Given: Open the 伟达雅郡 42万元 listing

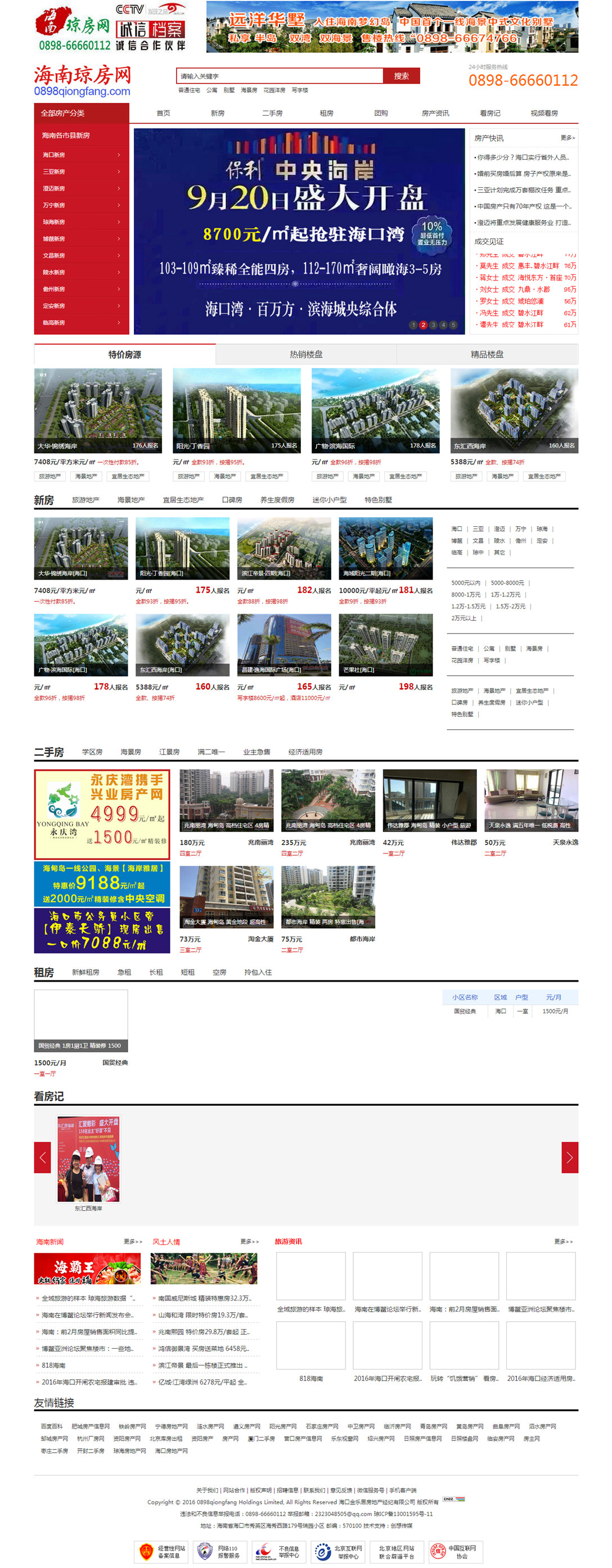Looking at the screenshot, I should (x=429, y=801).
